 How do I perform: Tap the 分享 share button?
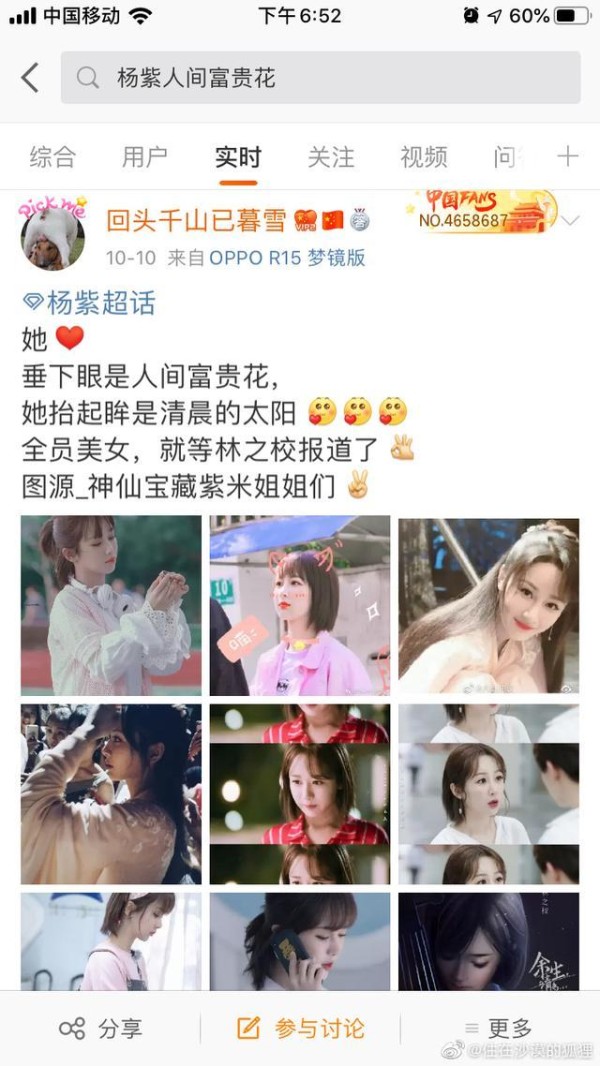[x=100, y=1028]
